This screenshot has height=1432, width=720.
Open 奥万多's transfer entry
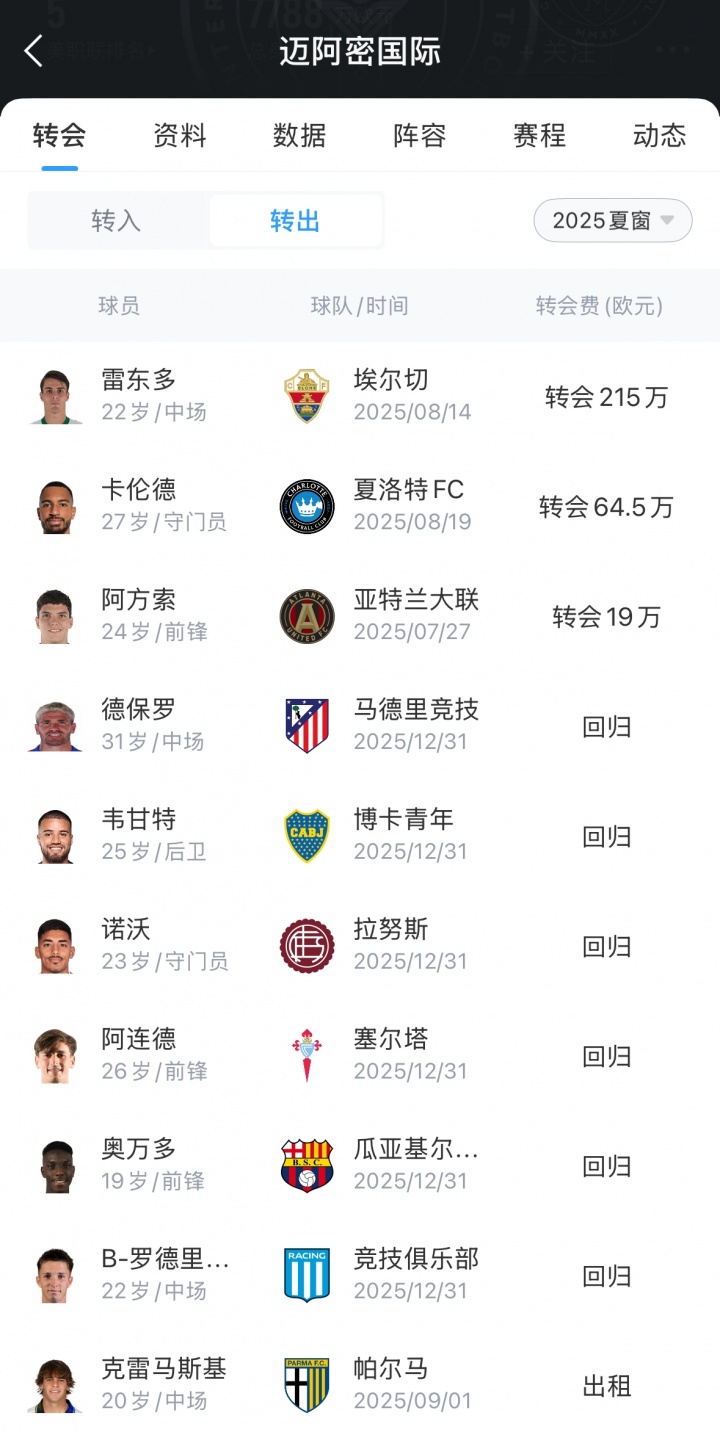point(360,1167)
